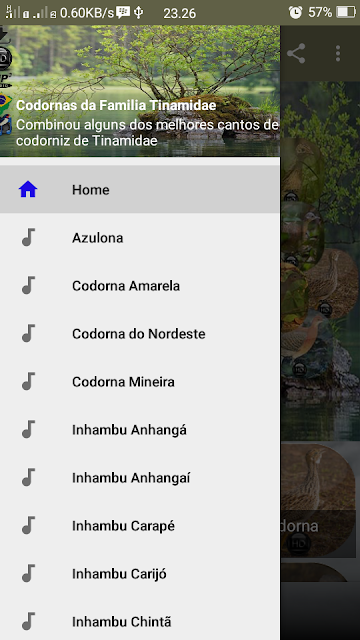Share this app via share icon

[x=296, y=53]
